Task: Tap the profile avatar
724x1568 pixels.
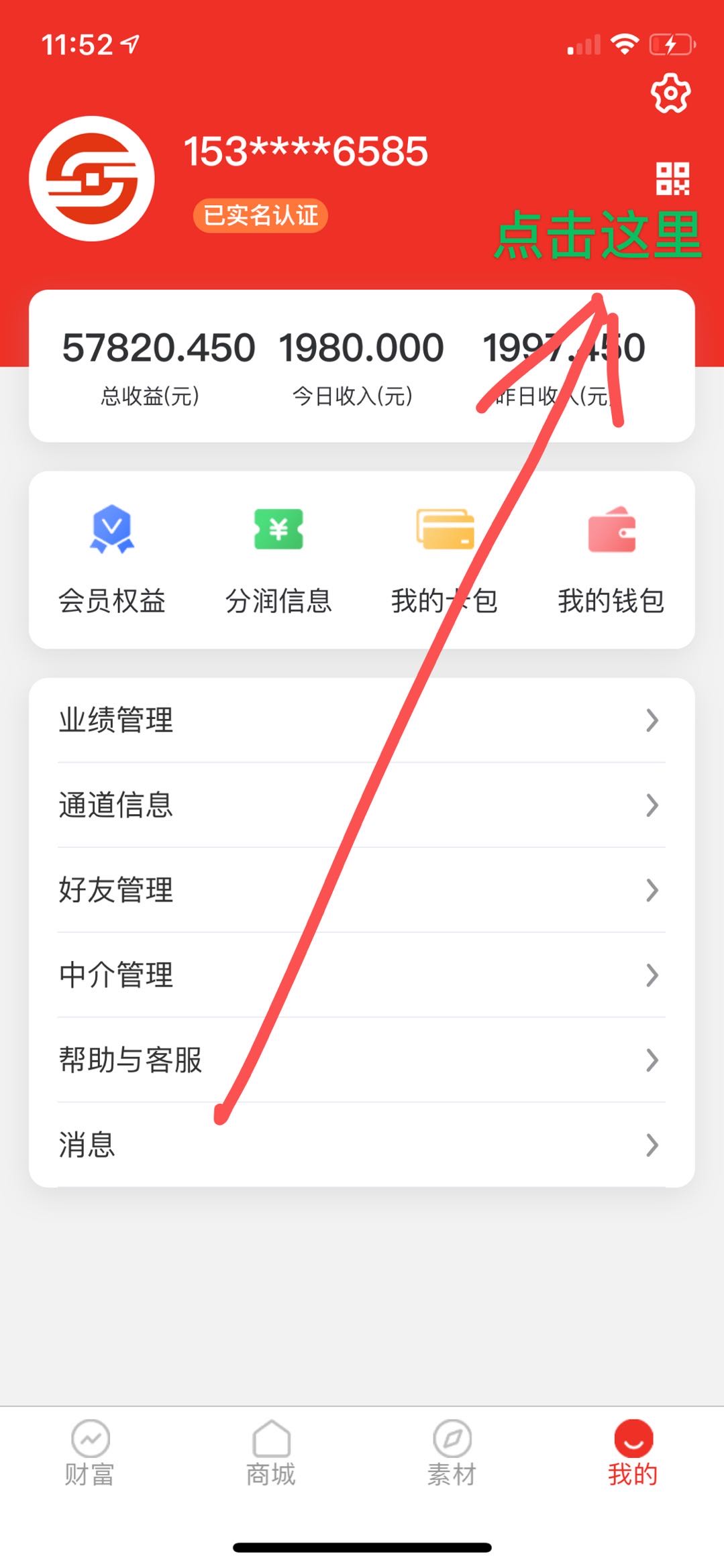Action: click(x=92, y=179)
